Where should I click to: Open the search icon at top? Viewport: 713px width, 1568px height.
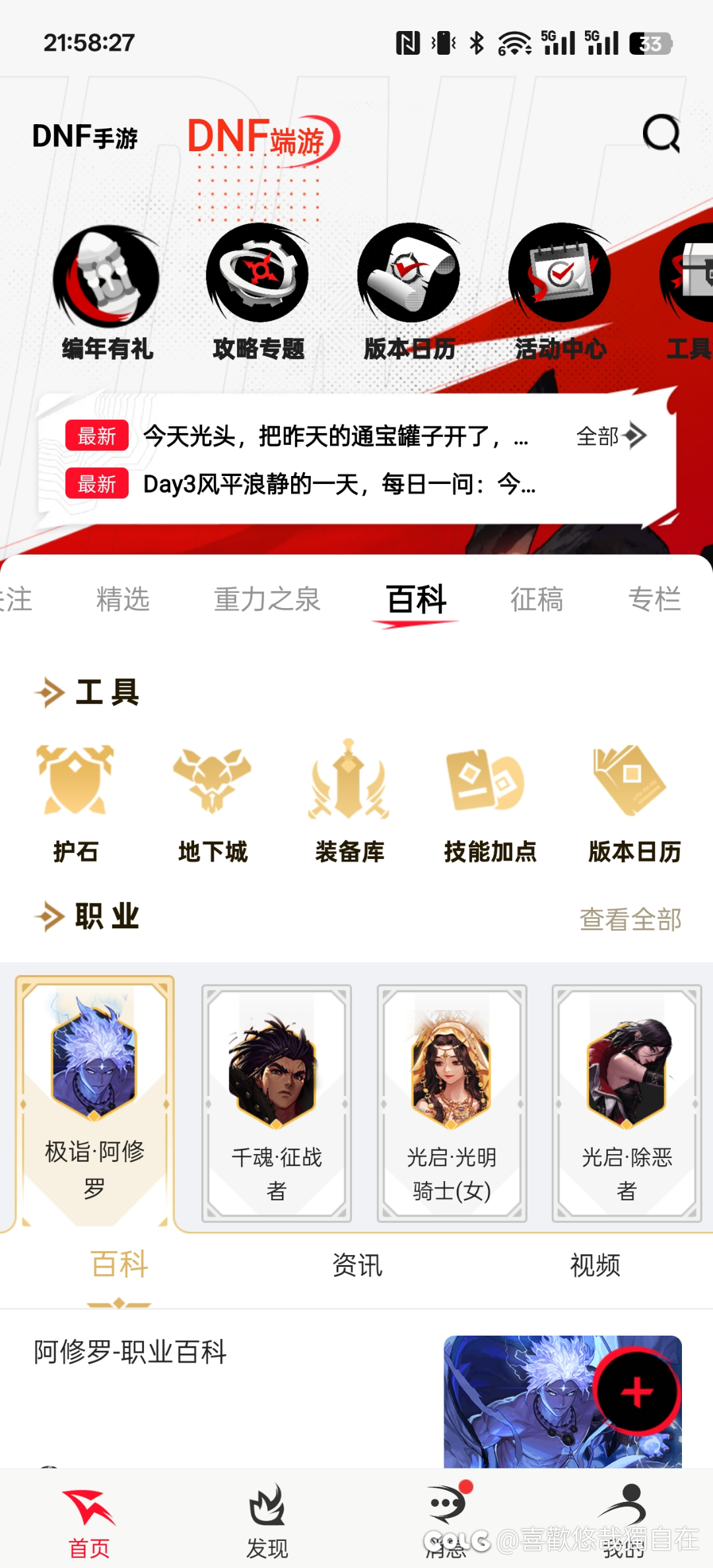662,134
